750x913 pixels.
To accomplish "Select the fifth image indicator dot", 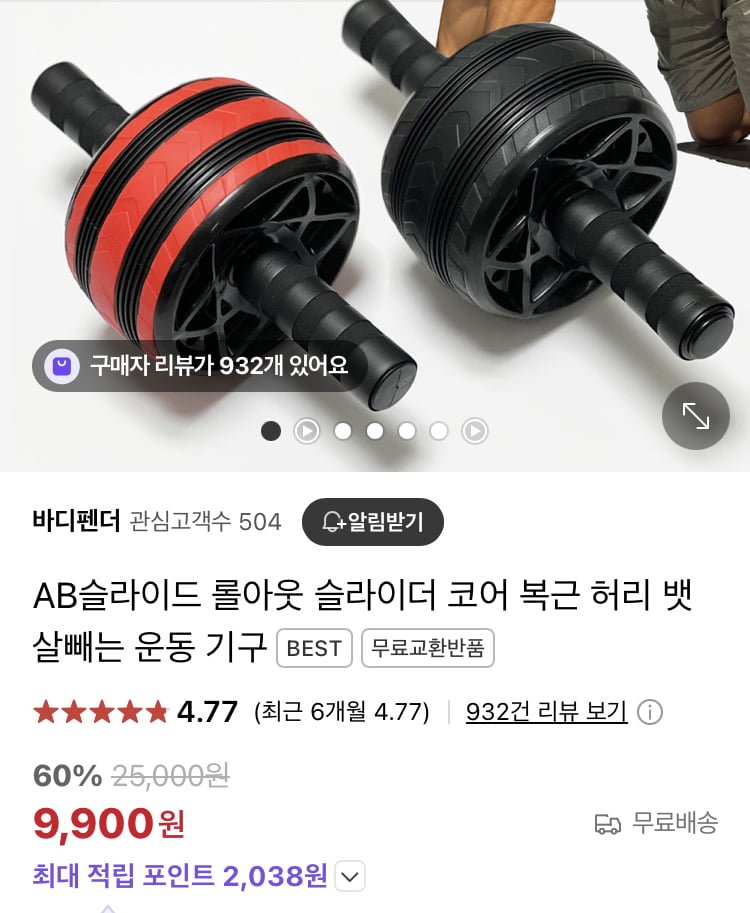I will point(407,431).
